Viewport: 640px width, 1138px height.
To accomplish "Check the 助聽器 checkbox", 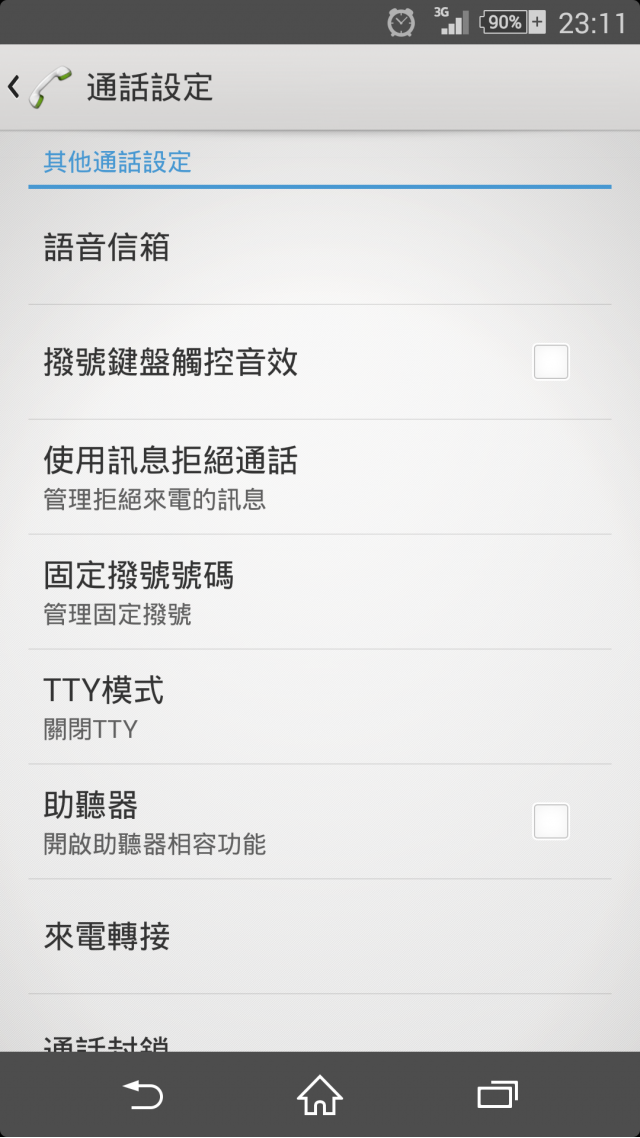I will 551,821.
